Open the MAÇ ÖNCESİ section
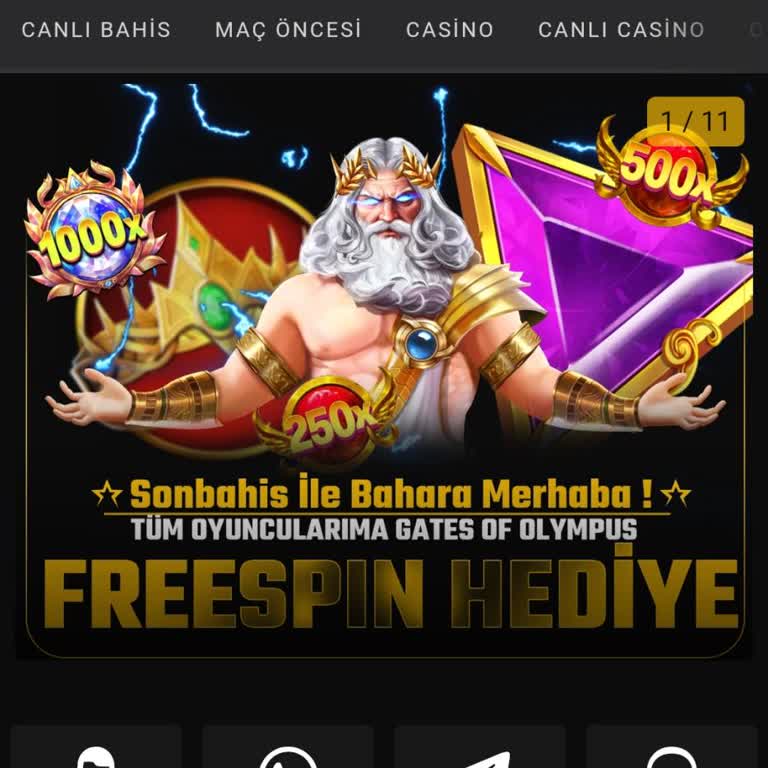Image resolution: width=768 pixels, height=768 pixels. [288, 30]
